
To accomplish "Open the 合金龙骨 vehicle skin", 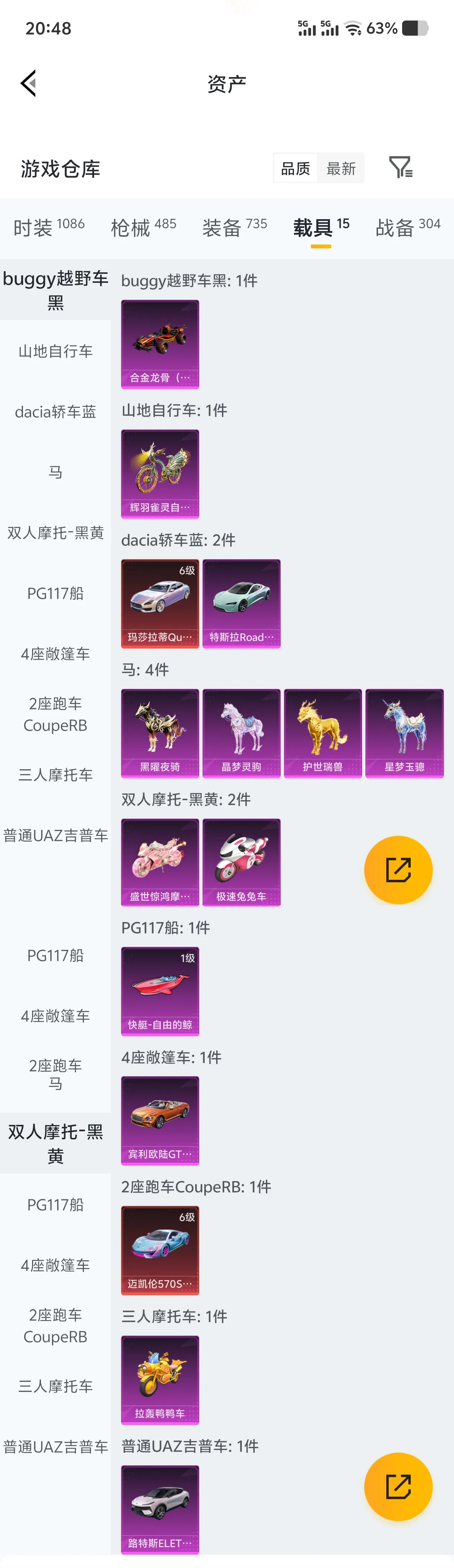I will (160, 344).
